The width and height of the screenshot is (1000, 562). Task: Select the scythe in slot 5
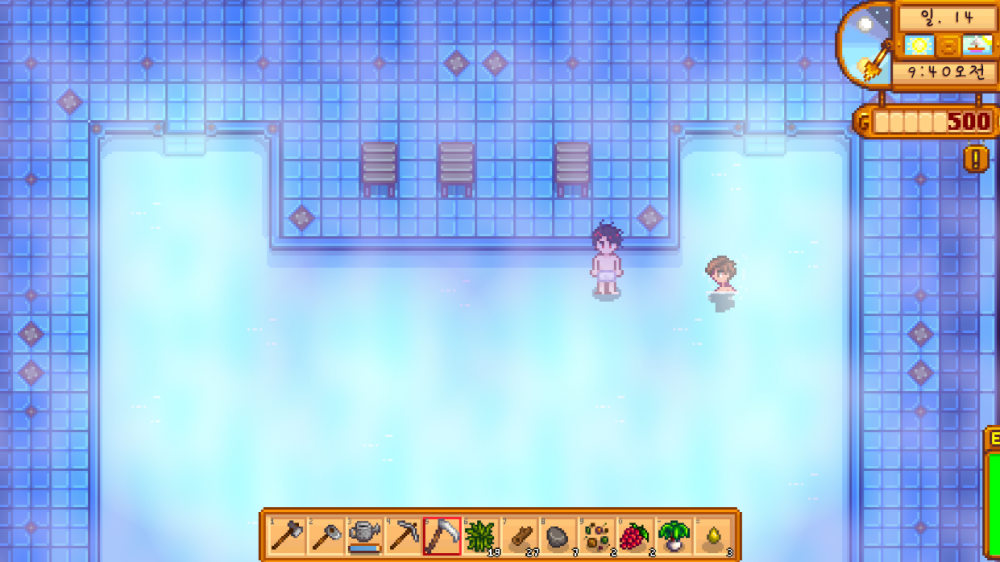pyautogui.click(x=442, y=535)
